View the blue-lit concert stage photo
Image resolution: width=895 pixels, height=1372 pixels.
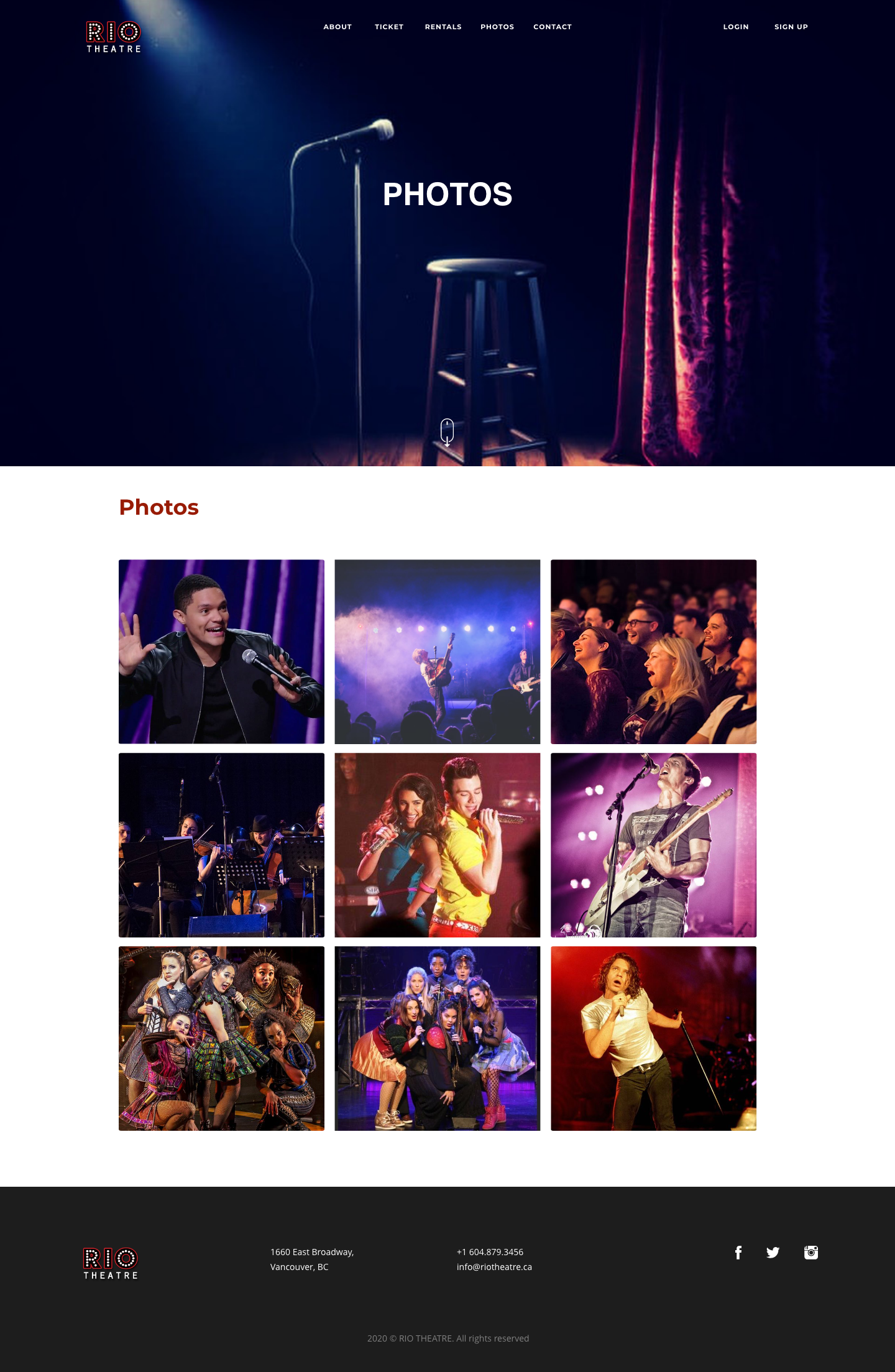click(438, 651)
